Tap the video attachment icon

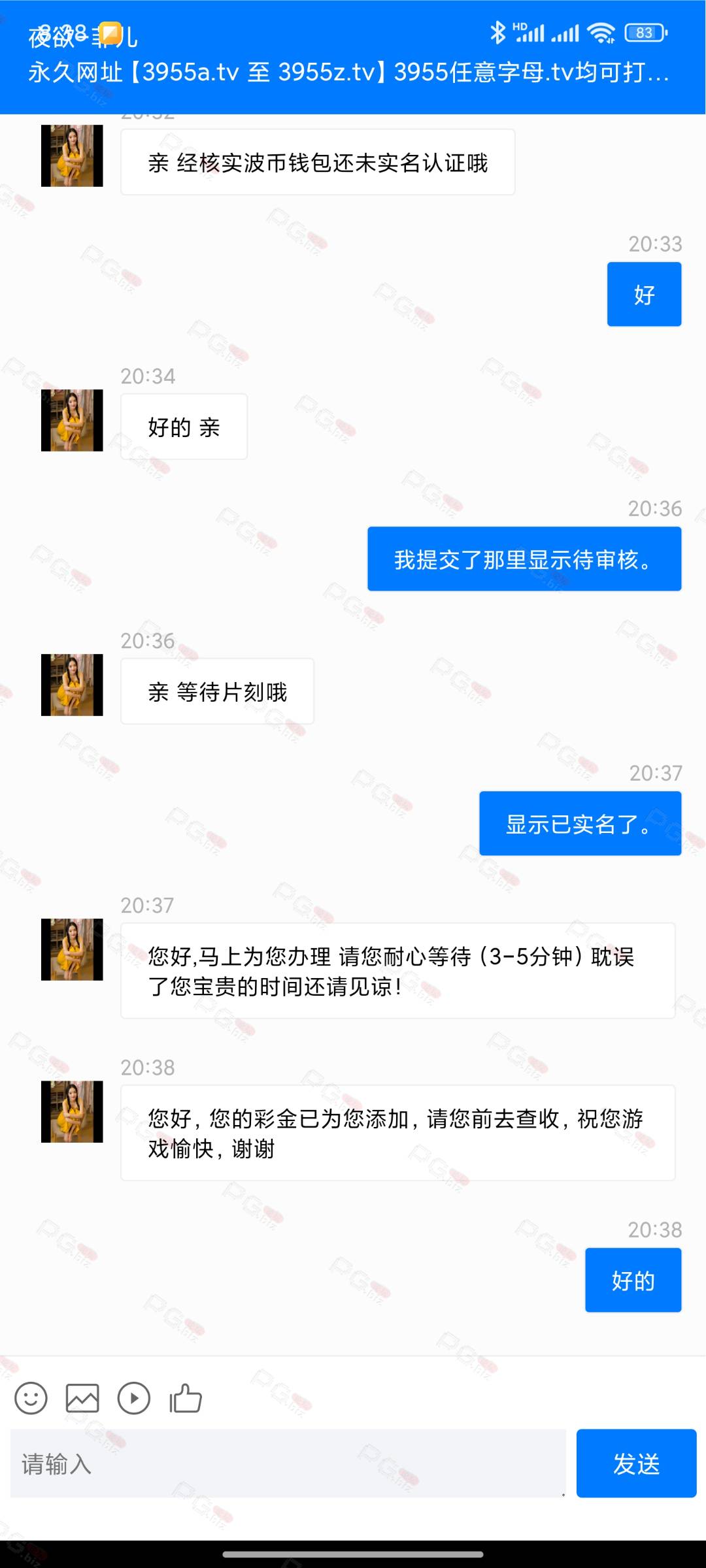134,1399
